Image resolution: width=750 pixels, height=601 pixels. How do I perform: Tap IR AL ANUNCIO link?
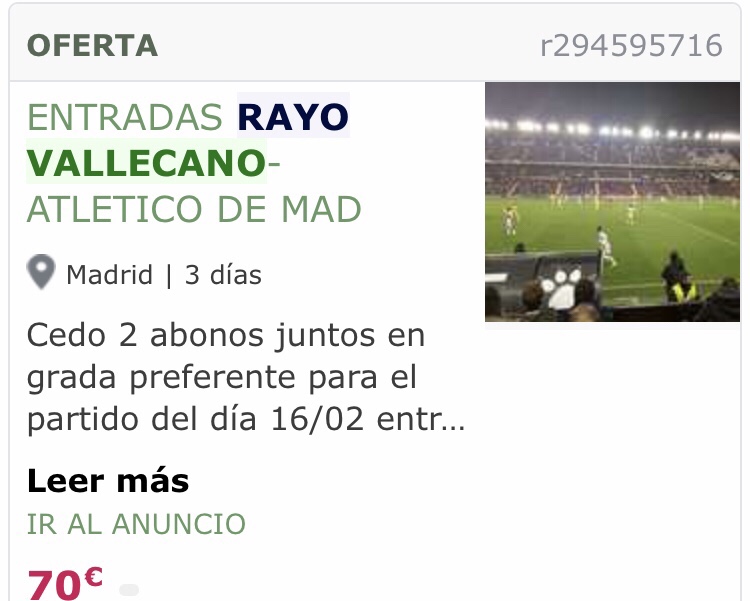pyautogui.click(x=136, y=524)
